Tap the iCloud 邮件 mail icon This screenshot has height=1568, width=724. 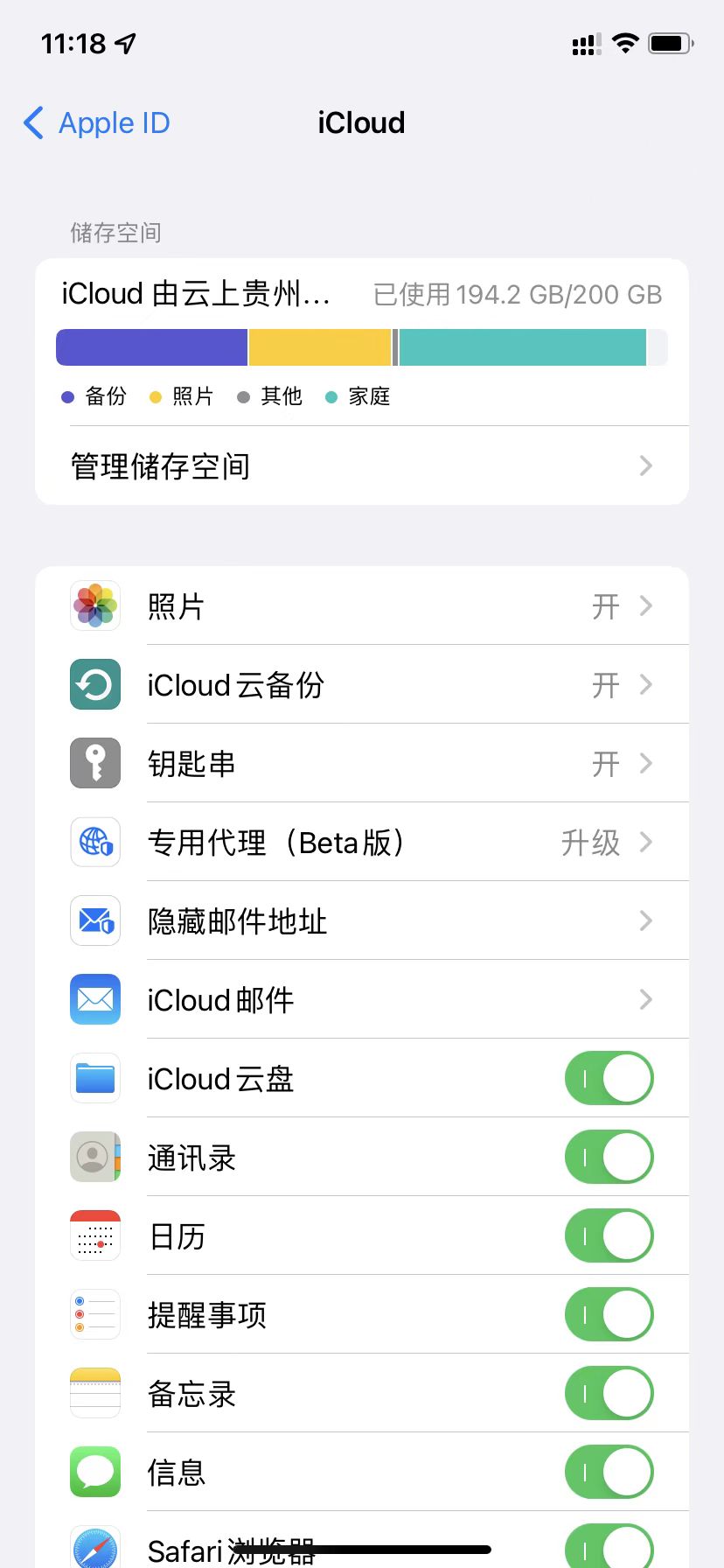[x=94, y=999]
